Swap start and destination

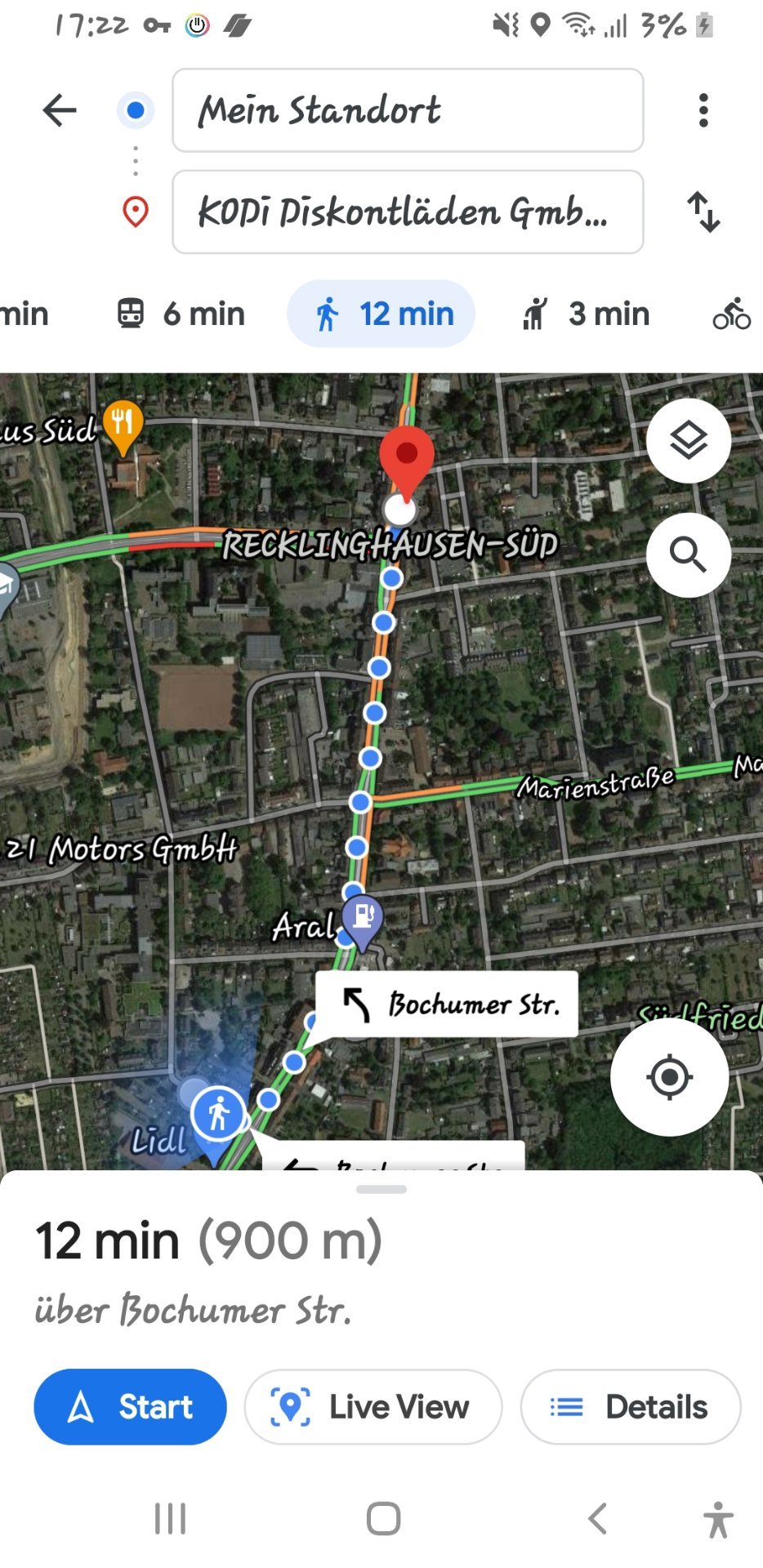tap(703, 212)
